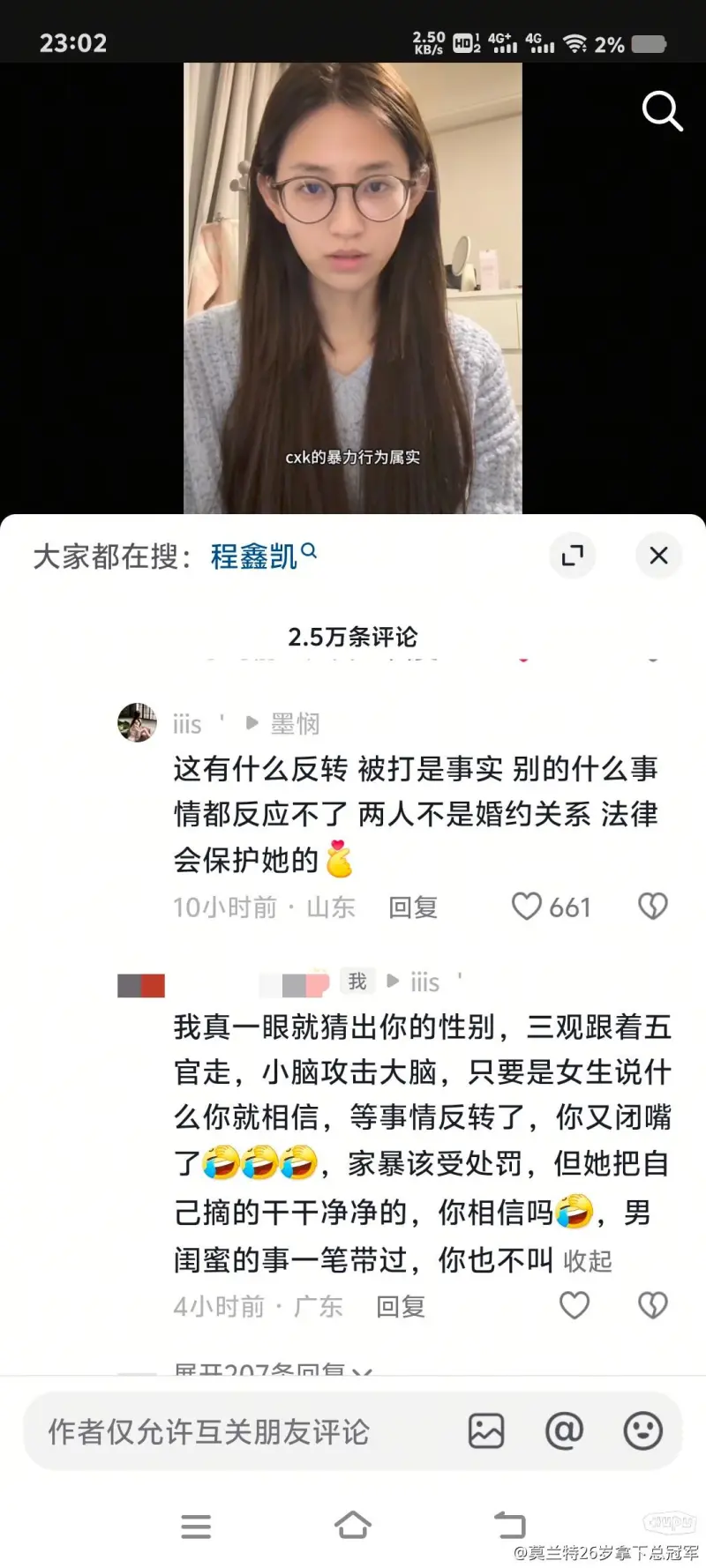Go to the system home screen
Image resolution: width=706 pixels, height=1568 pixels.
pyautogui.click(x=353, y=1526)
